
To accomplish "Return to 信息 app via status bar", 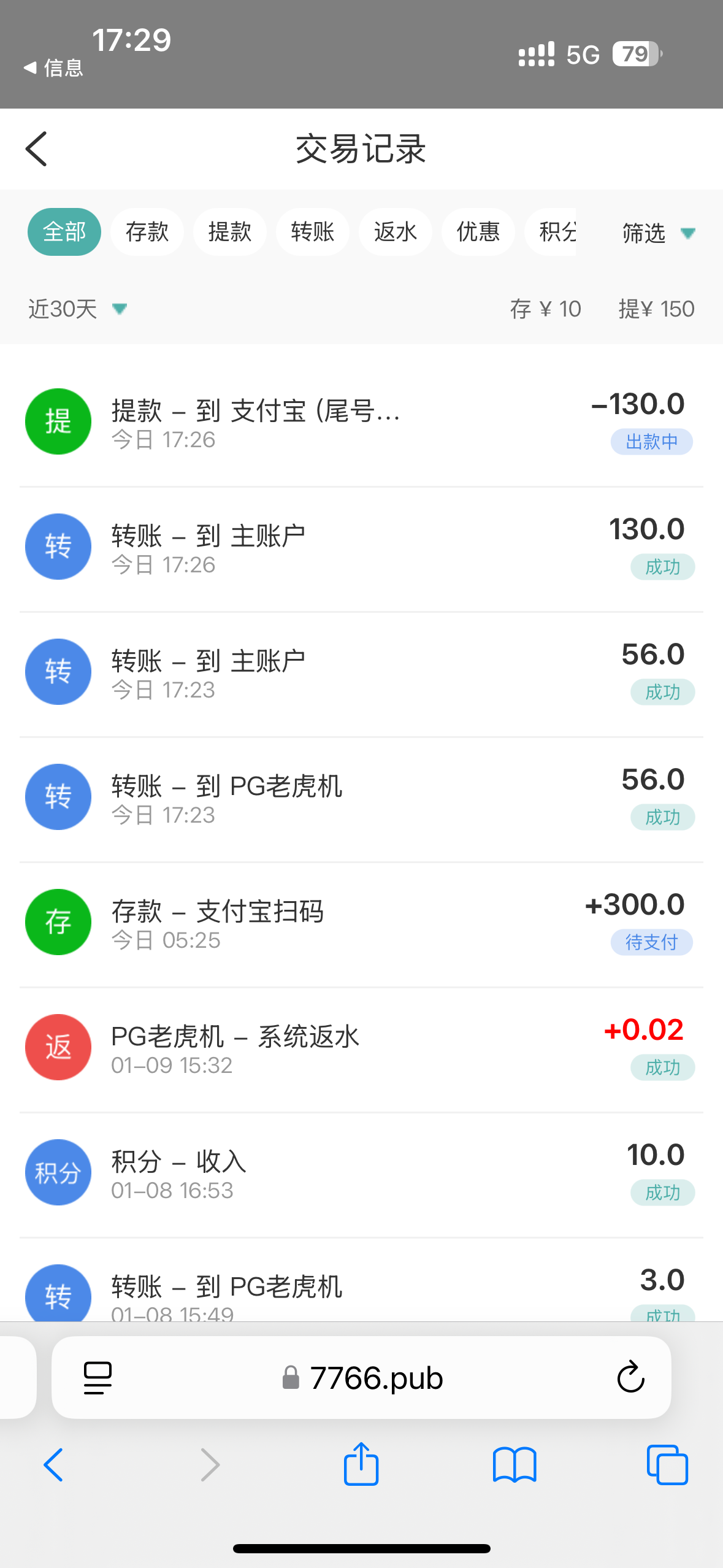I will [53, 67].
